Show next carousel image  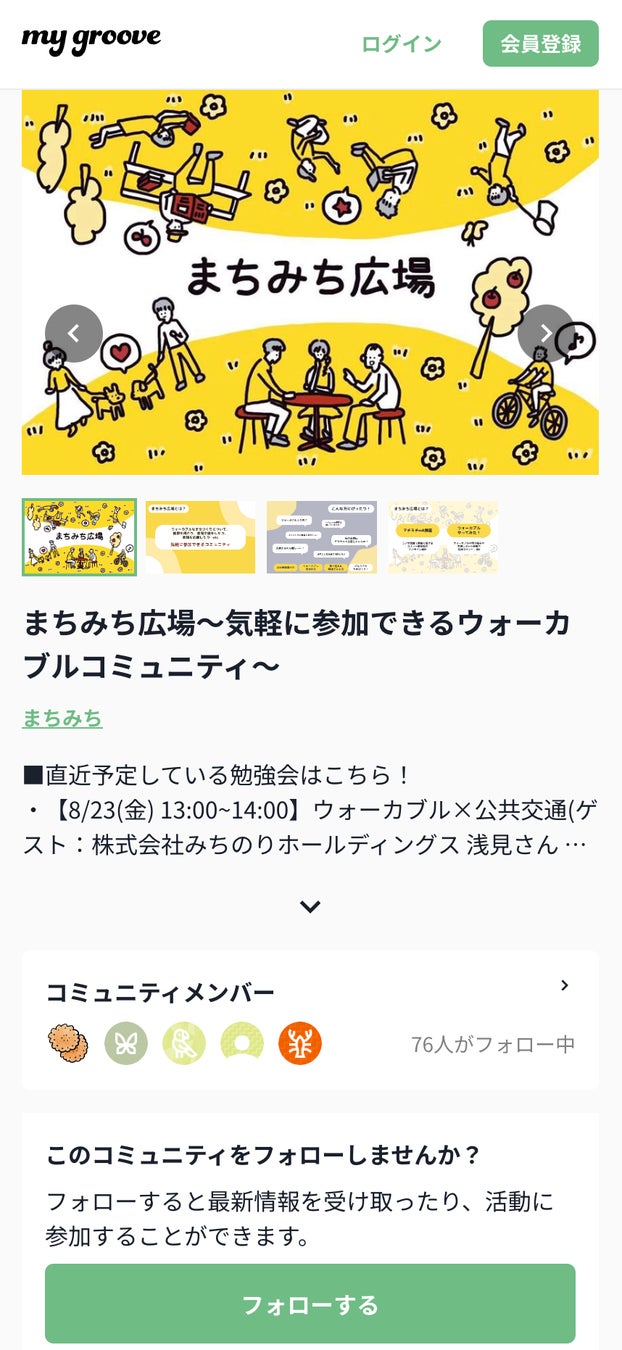pyautogui.click(x=546, y=333)
